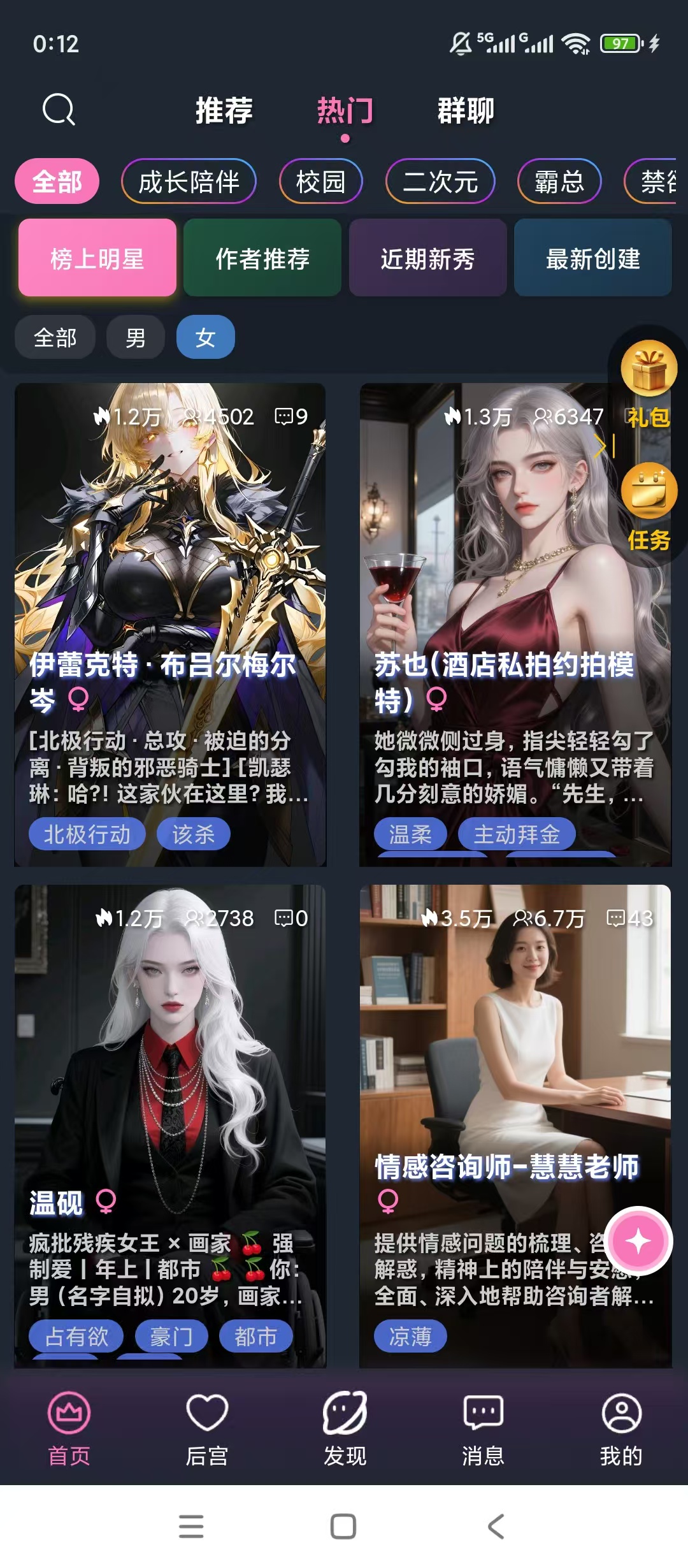Open the 作者推荐 section

[262, 258]
